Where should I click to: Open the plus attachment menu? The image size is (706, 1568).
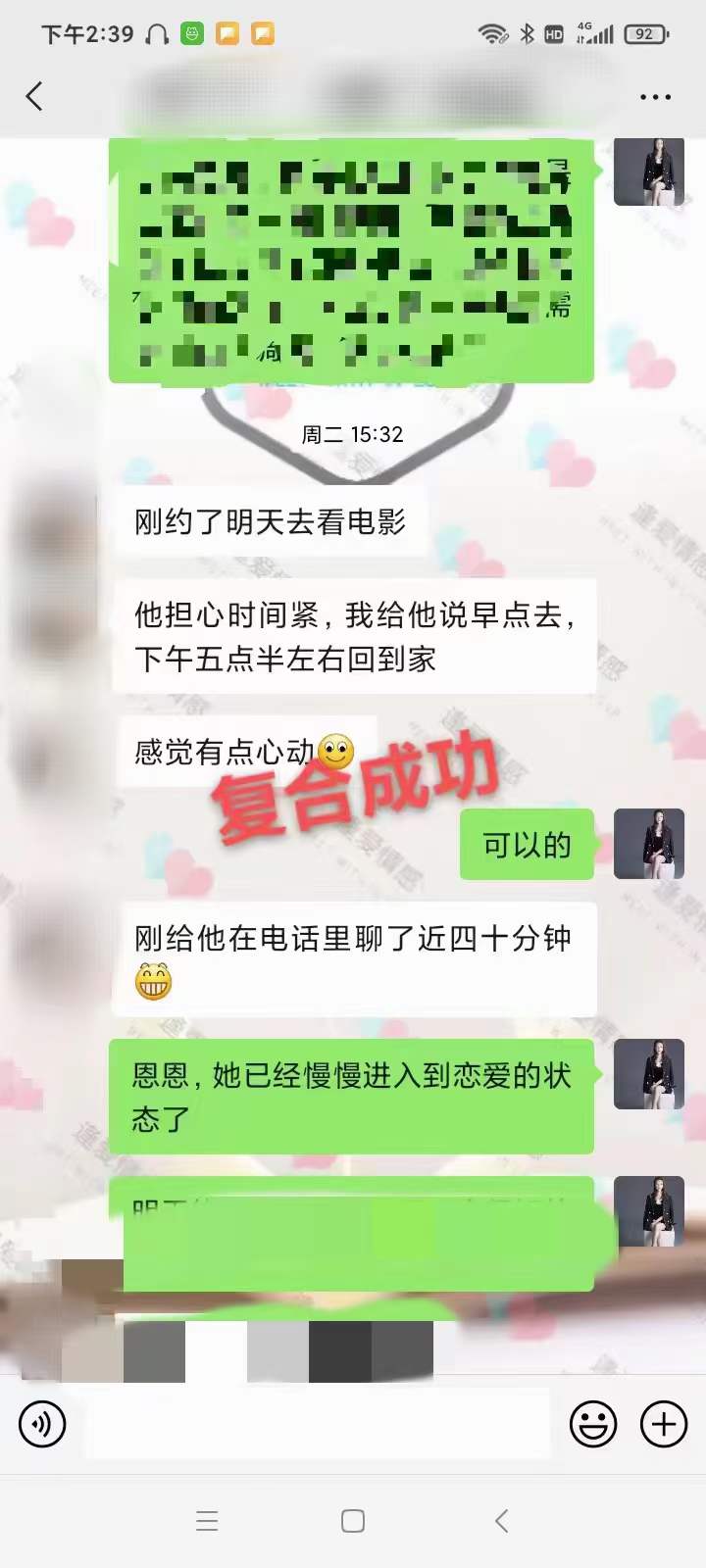point(664,1424)
